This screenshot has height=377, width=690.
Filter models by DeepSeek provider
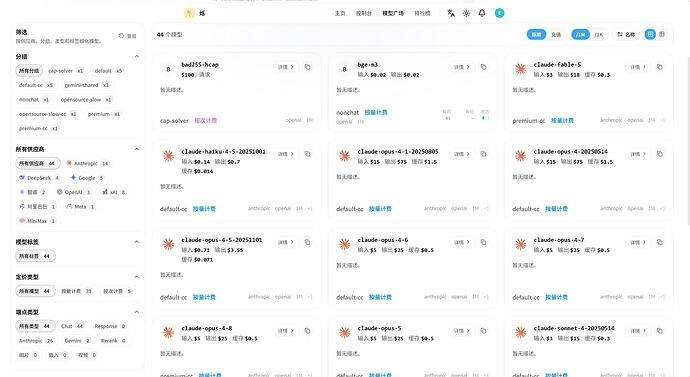tap(39, 178)
